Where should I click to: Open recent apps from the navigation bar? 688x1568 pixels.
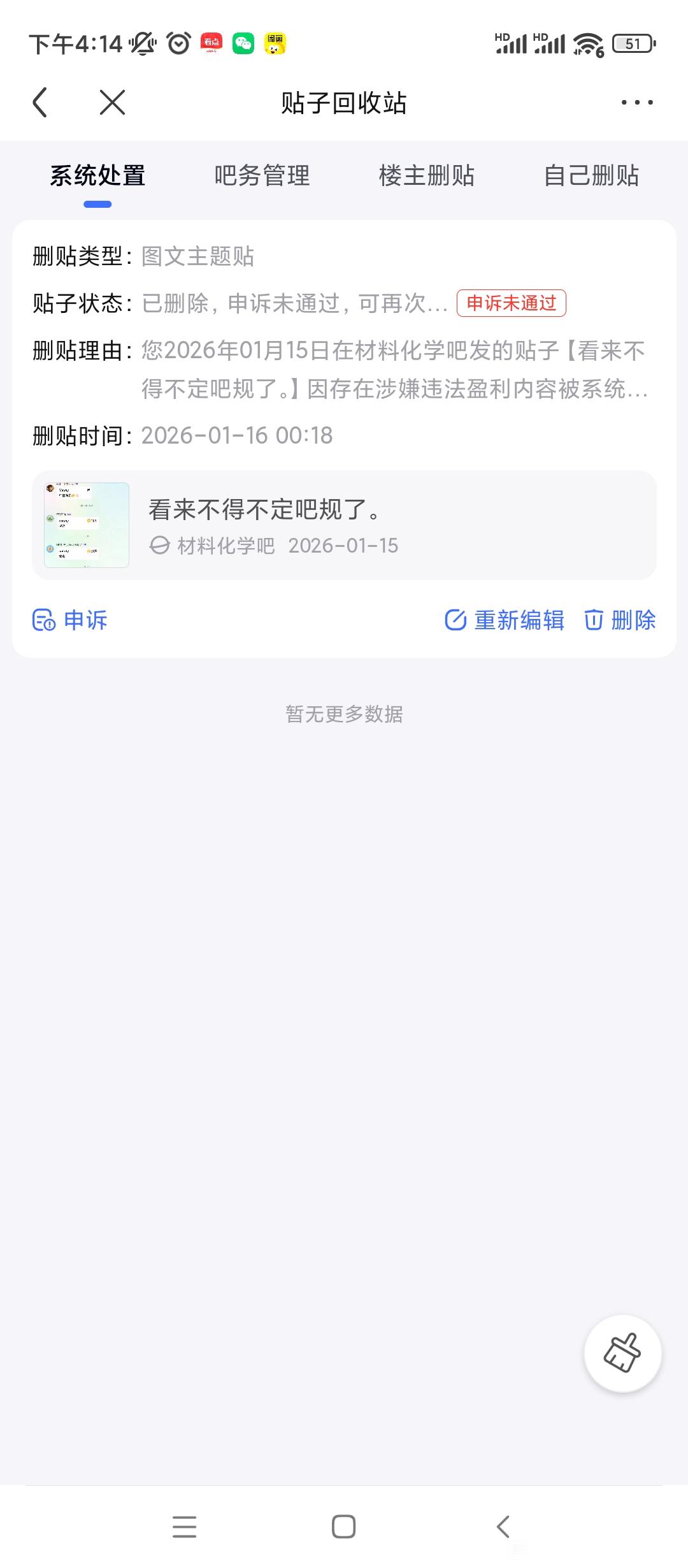[185, 1527]
